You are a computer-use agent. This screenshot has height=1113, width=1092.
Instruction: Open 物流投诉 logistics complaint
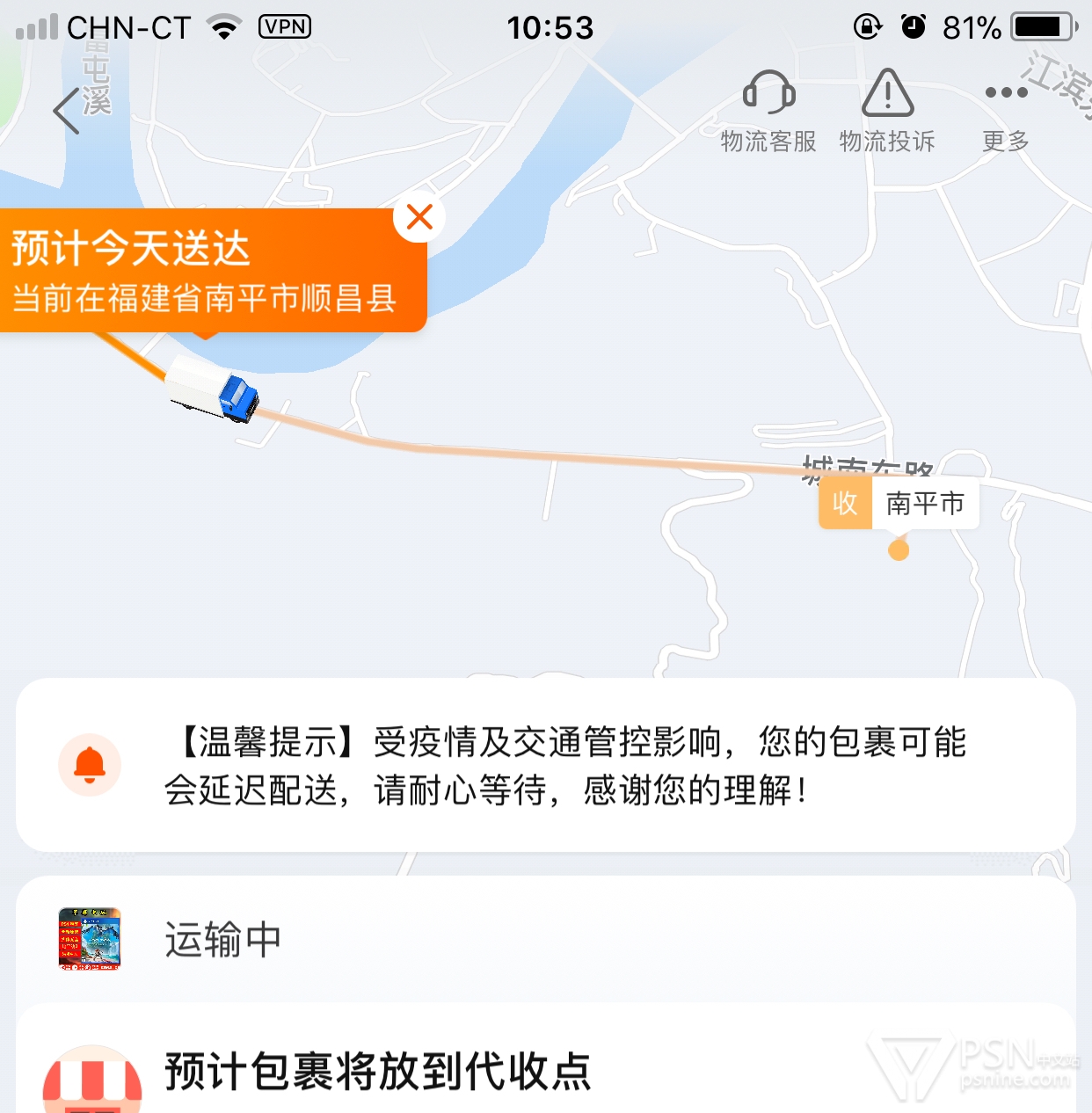[887, 110]
